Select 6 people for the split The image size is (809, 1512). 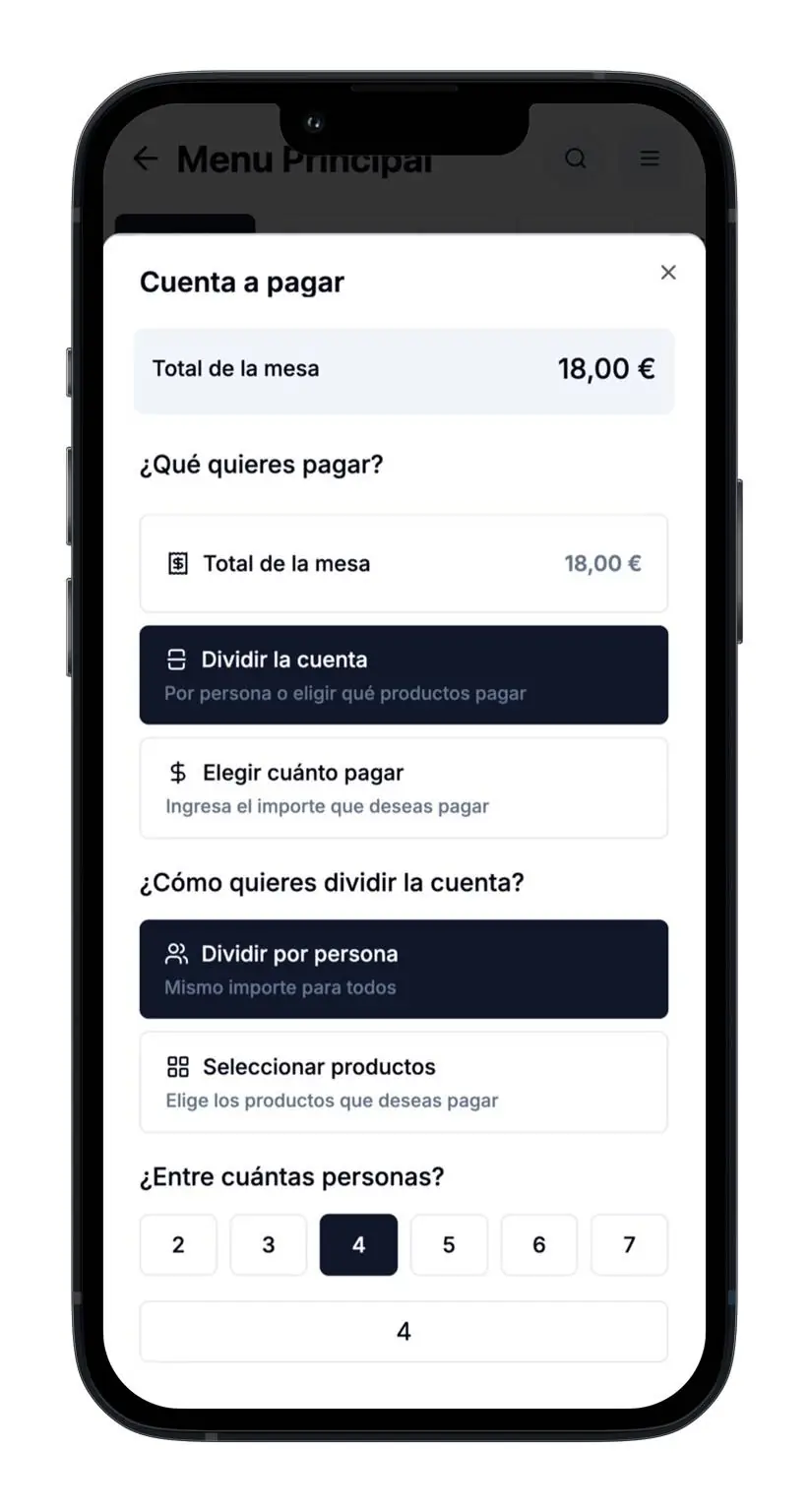point(539,1245)
